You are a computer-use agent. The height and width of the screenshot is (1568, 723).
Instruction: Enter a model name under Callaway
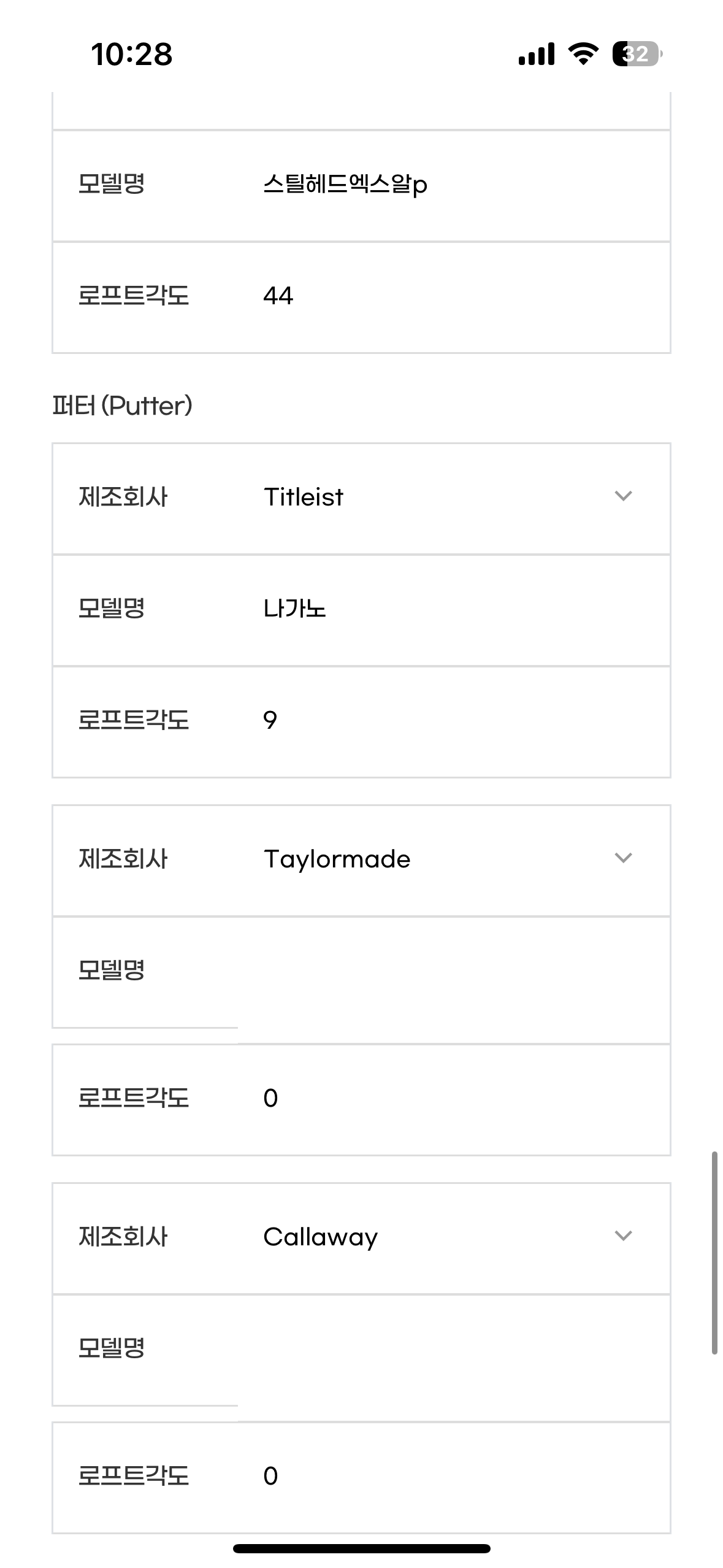[x=454, y=1358]
